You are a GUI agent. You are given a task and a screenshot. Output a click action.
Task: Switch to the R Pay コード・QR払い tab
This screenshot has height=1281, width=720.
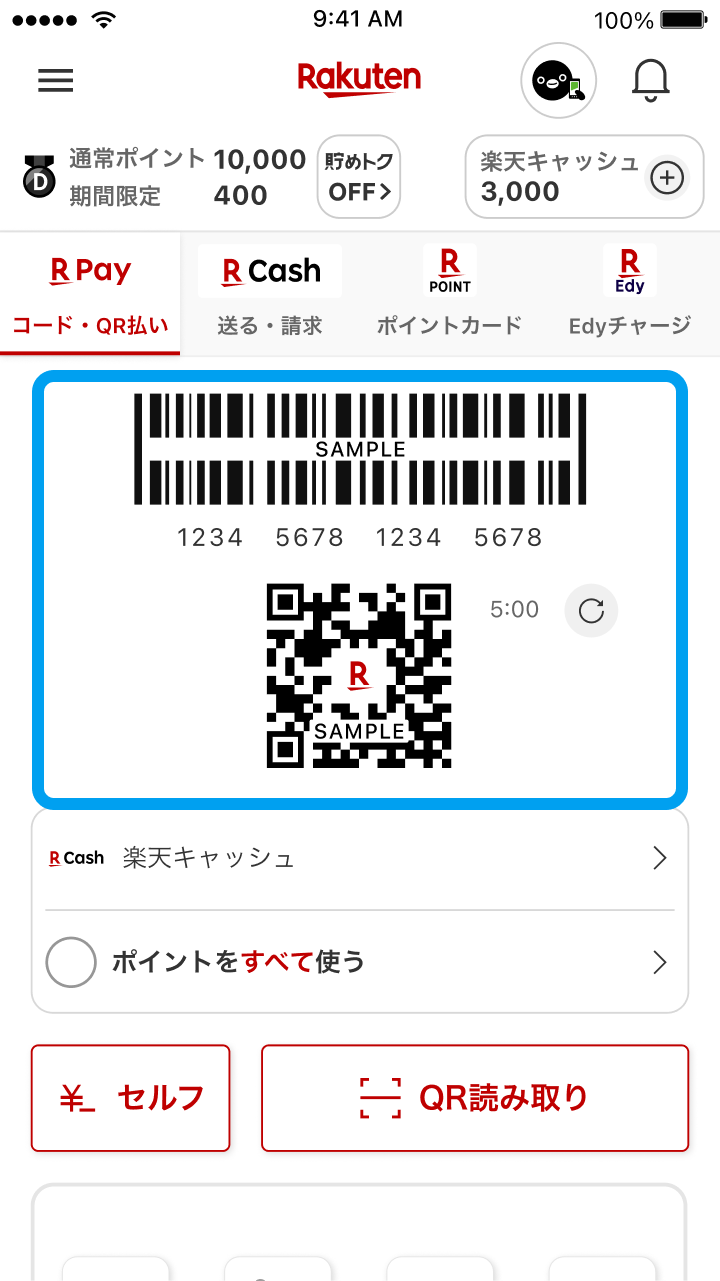[x=90, y=295]
